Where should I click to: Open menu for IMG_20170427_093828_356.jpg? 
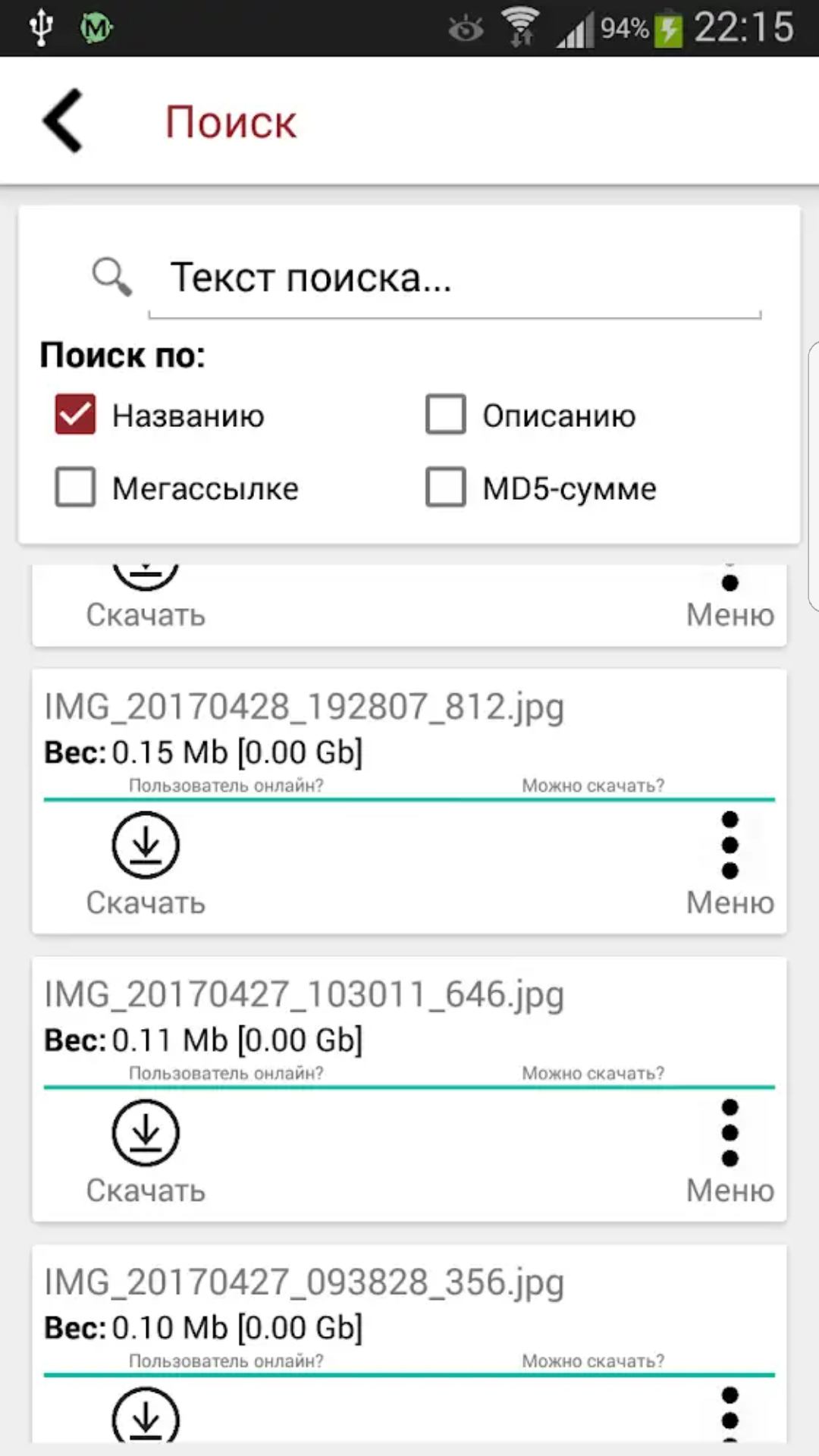click(730, 1415)
